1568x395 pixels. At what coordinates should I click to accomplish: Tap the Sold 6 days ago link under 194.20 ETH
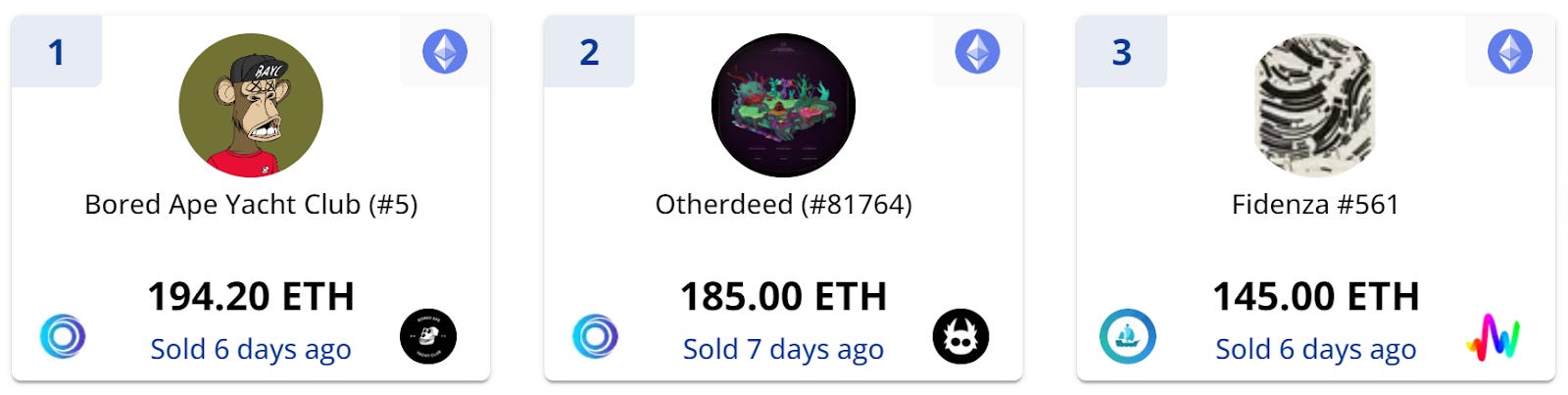251,349
